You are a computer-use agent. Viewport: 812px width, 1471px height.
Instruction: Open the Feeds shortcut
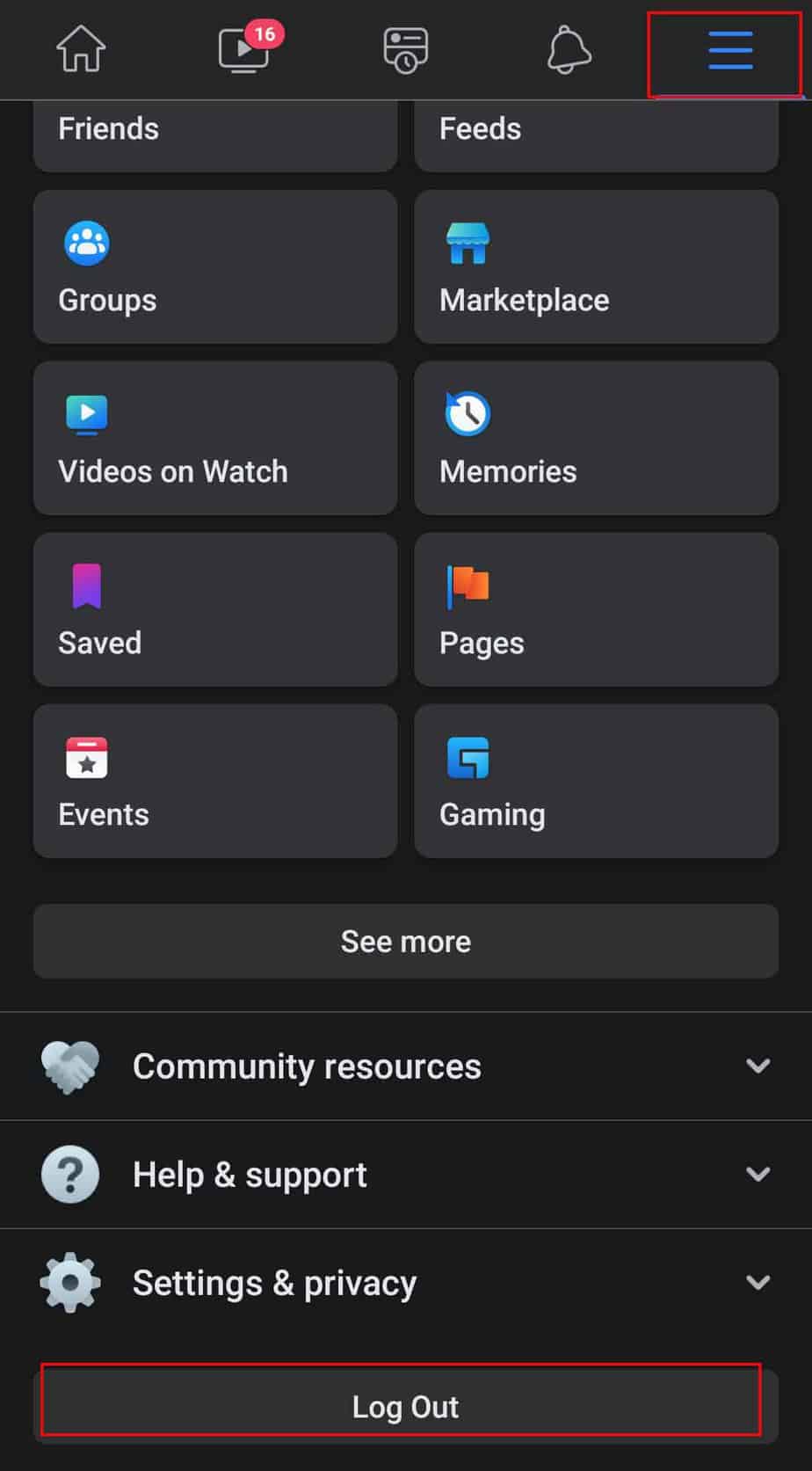click(596, 135)
